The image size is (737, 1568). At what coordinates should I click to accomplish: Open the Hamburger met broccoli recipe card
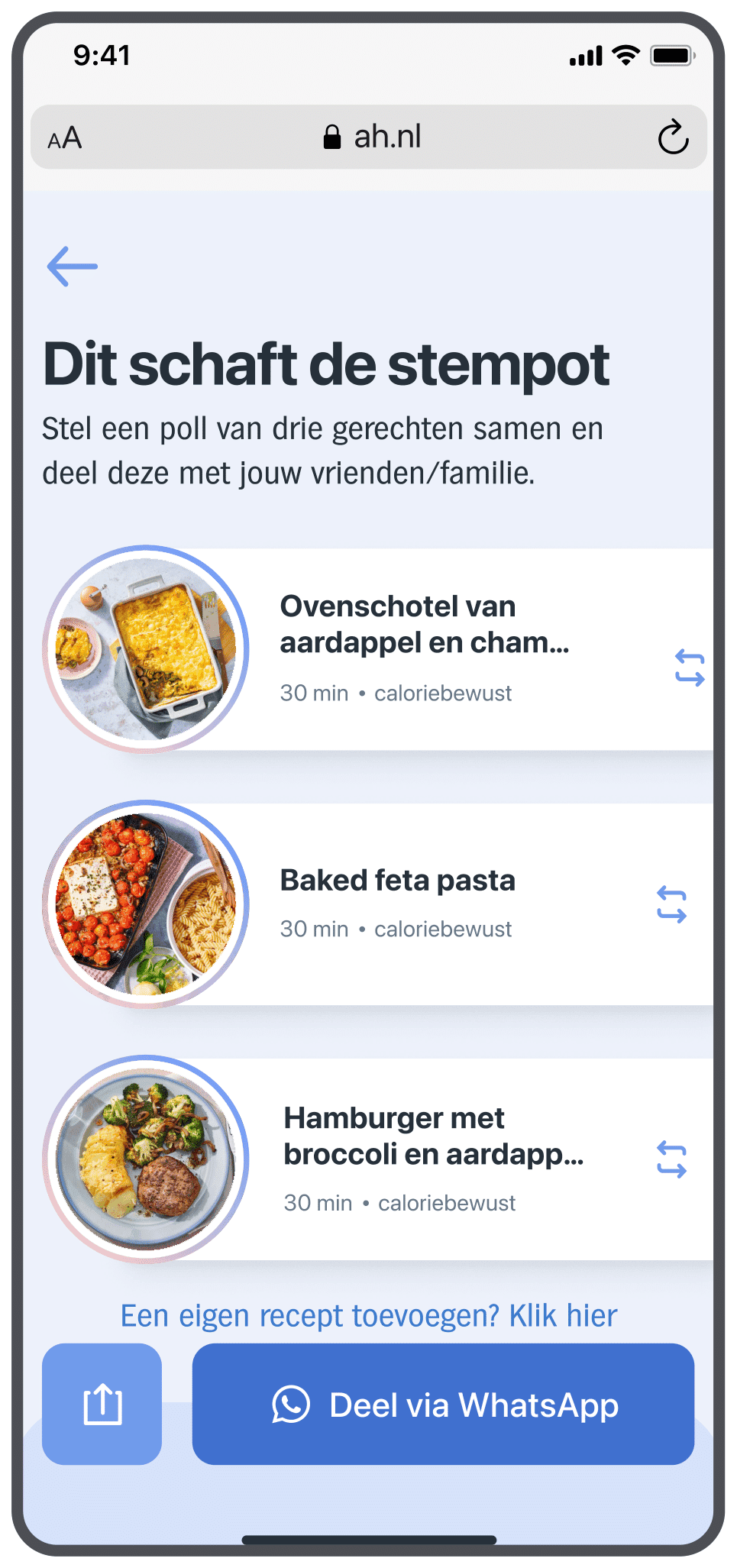pyautogui.click(x=432, y=1136)
